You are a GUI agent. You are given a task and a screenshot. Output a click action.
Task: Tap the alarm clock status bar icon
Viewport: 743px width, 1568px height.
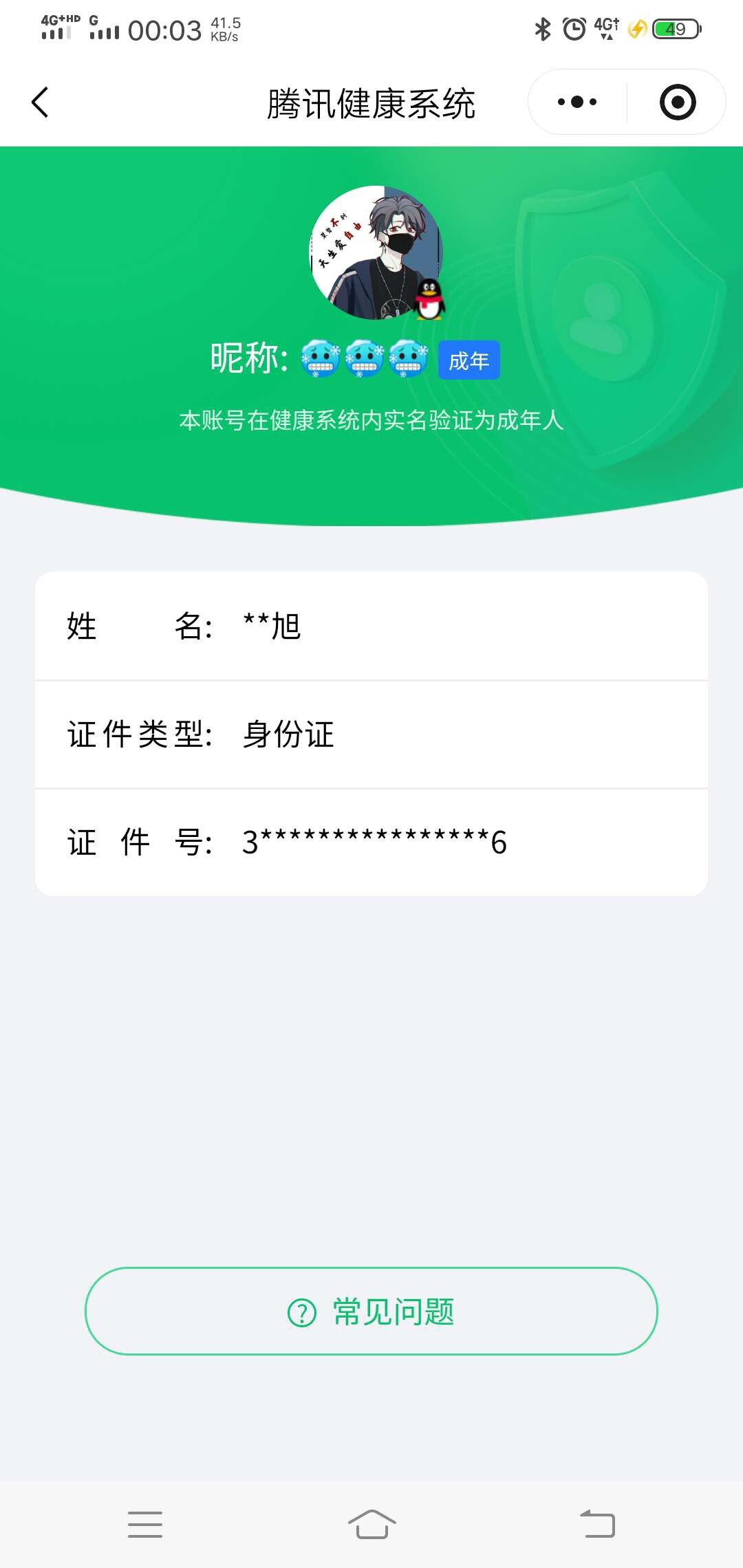572,29
